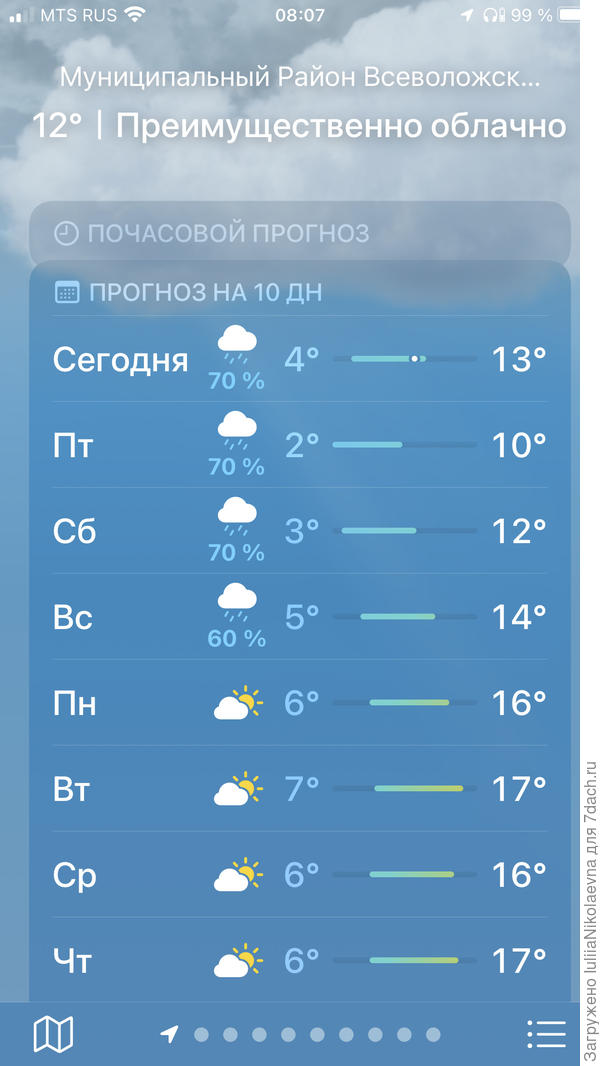
Task: Open Friday's forecast row (Пт)
Action: [300, 445]
